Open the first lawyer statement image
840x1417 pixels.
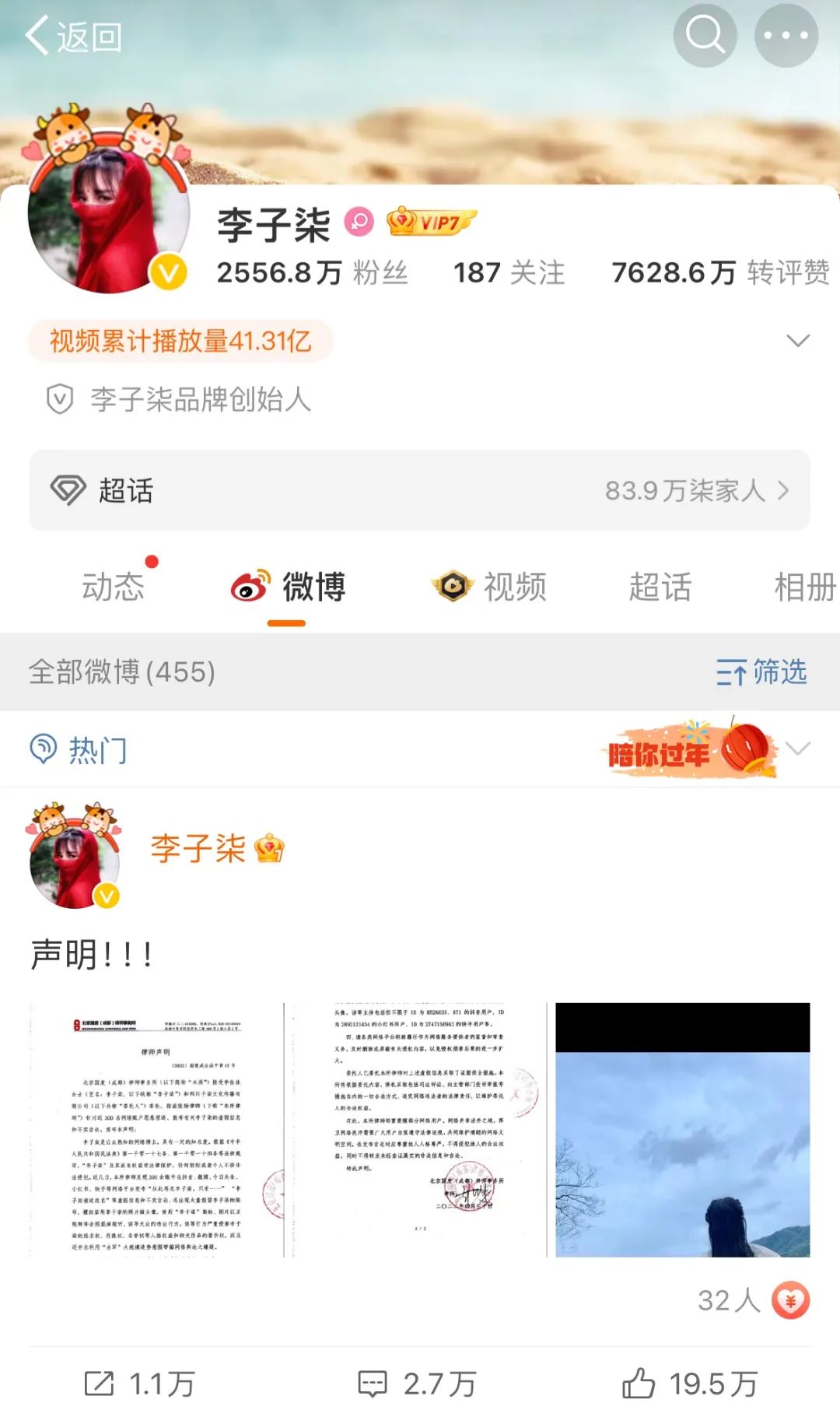click(156, 1130)
